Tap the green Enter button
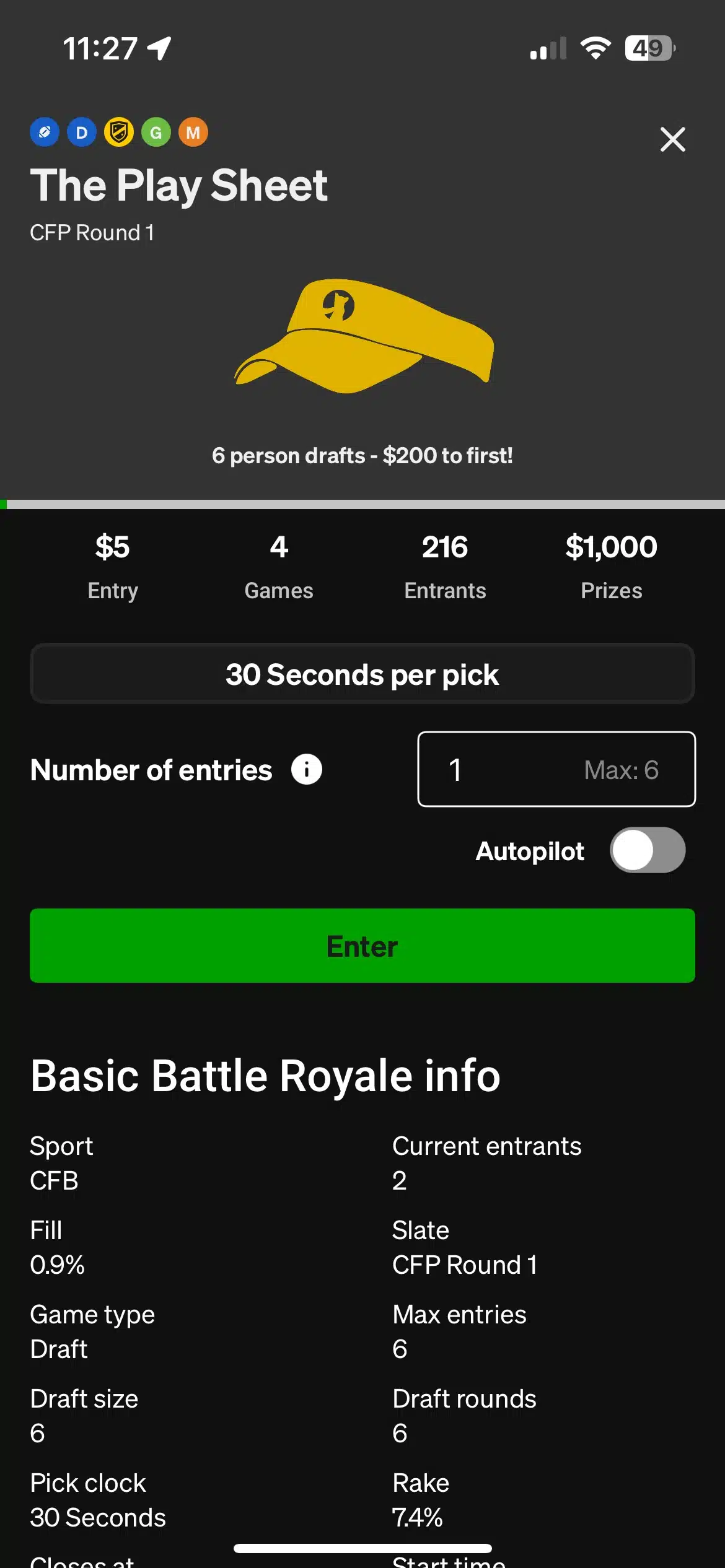 [362, 946]
